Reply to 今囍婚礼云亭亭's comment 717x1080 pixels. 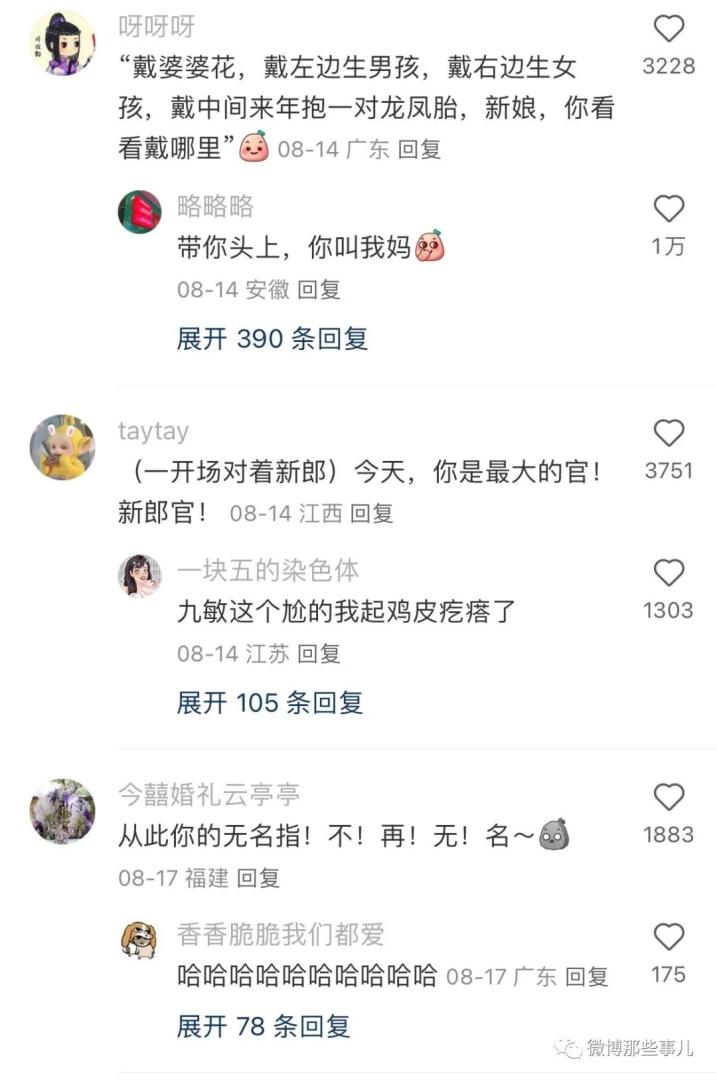pyautogui.click(x=257, y=878)
